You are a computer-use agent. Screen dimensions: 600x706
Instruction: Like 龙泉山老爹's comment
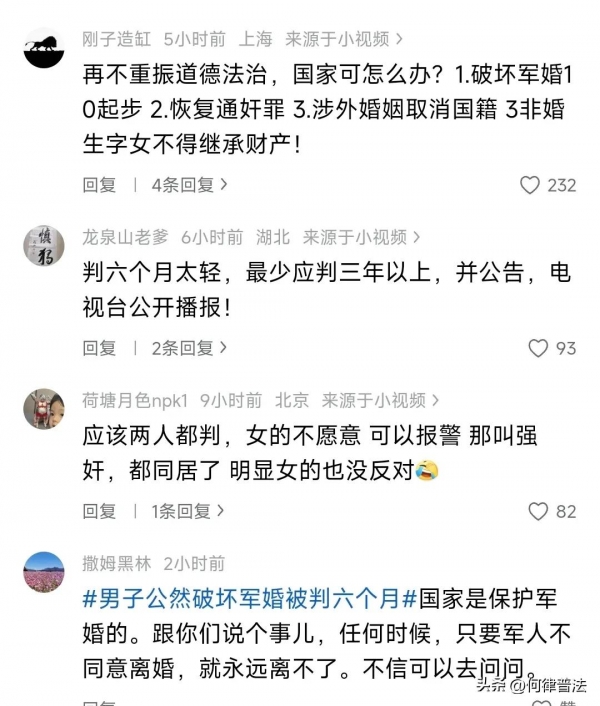coord(538,348)
